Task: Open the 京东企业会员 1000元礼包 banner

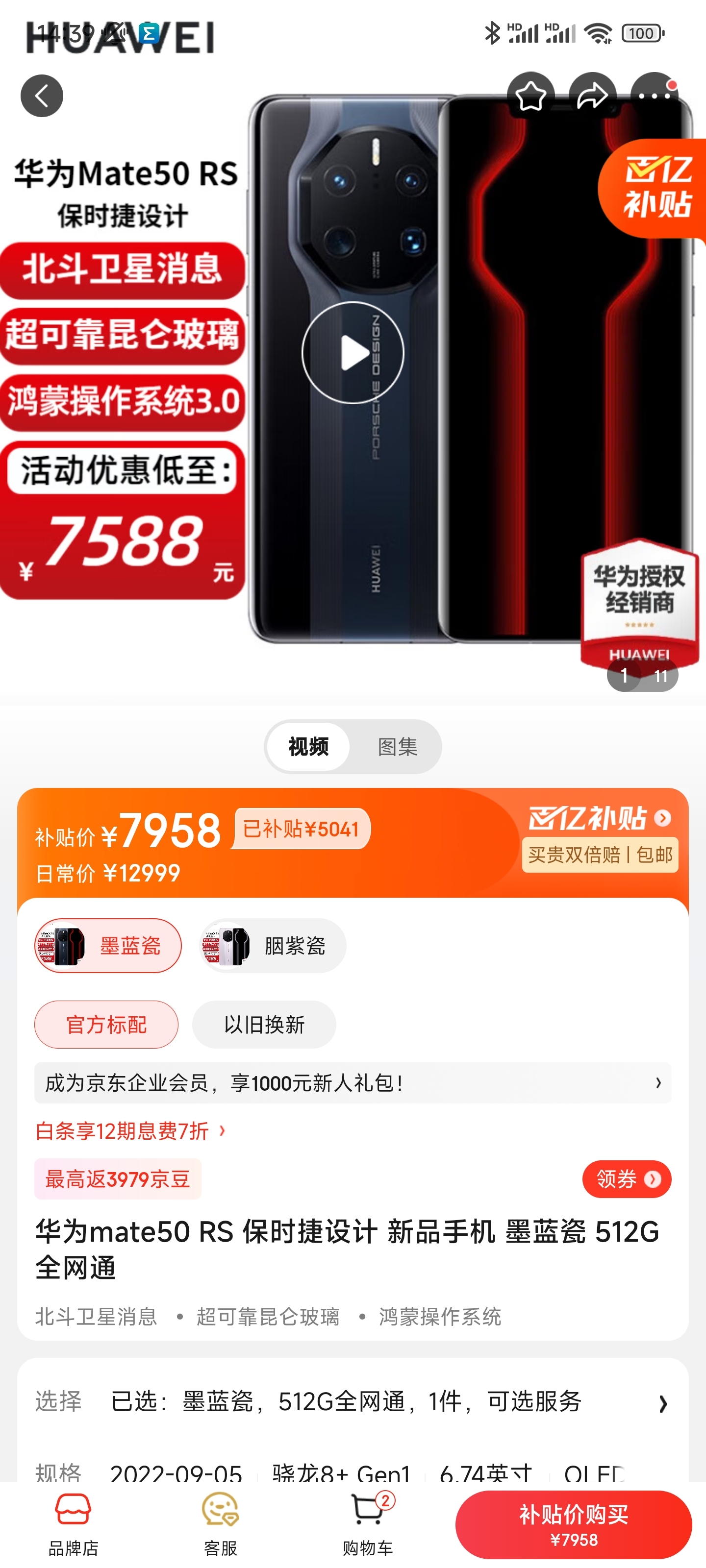Action: [353, 1083]
